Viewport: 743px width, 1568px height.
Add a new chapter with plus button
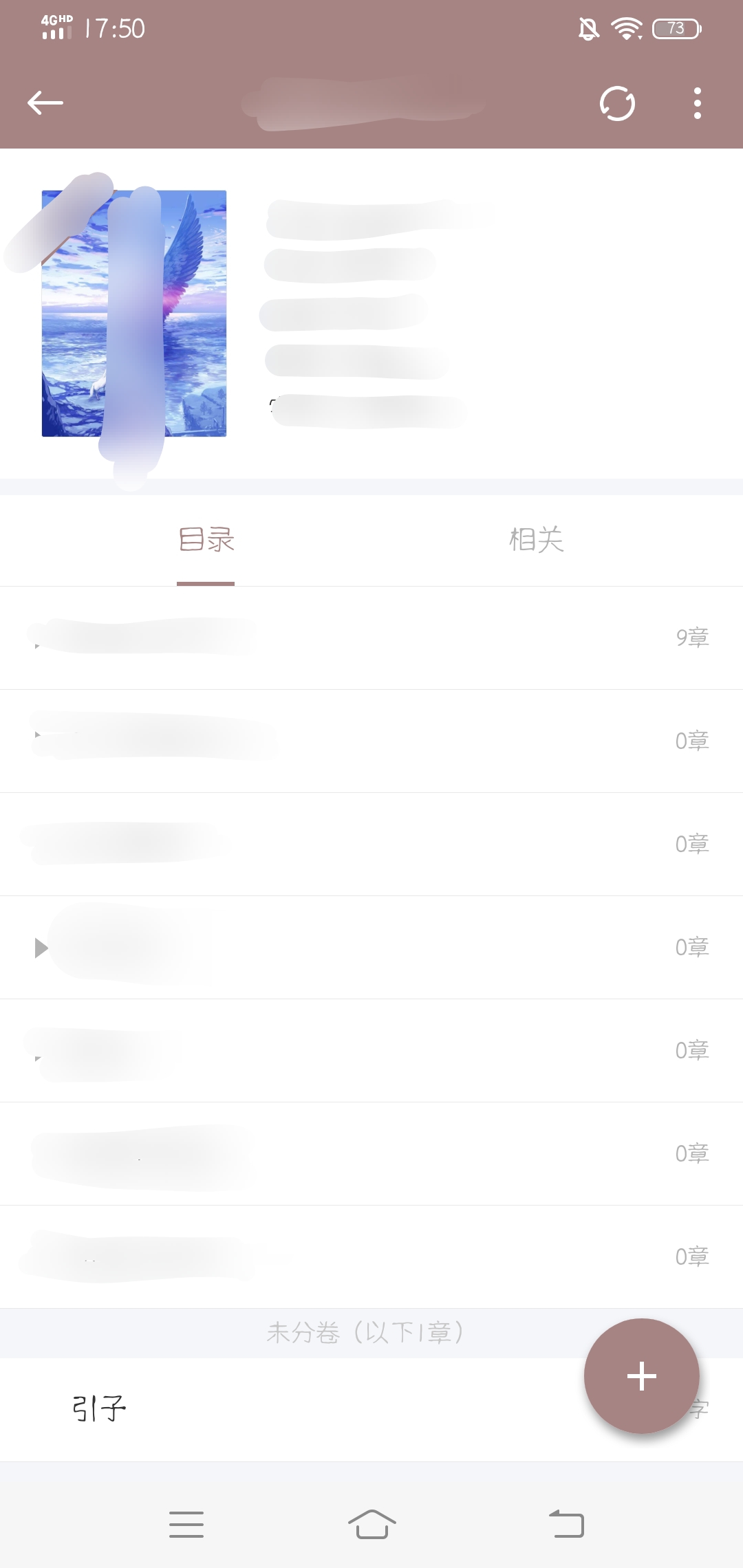coord(641,1376)
